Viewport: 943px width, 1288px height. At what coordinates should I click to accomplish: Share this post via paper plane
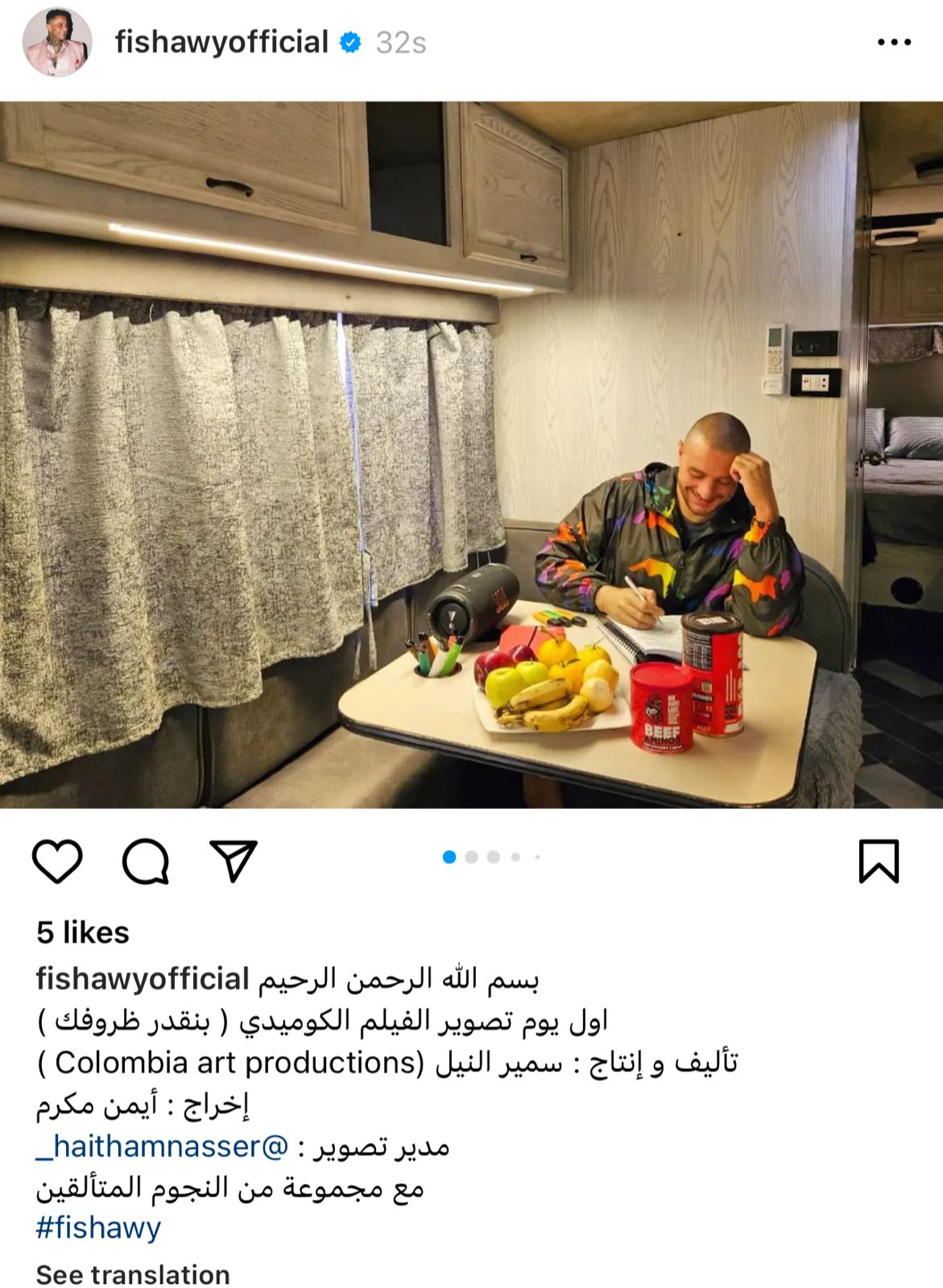(234, 861)
